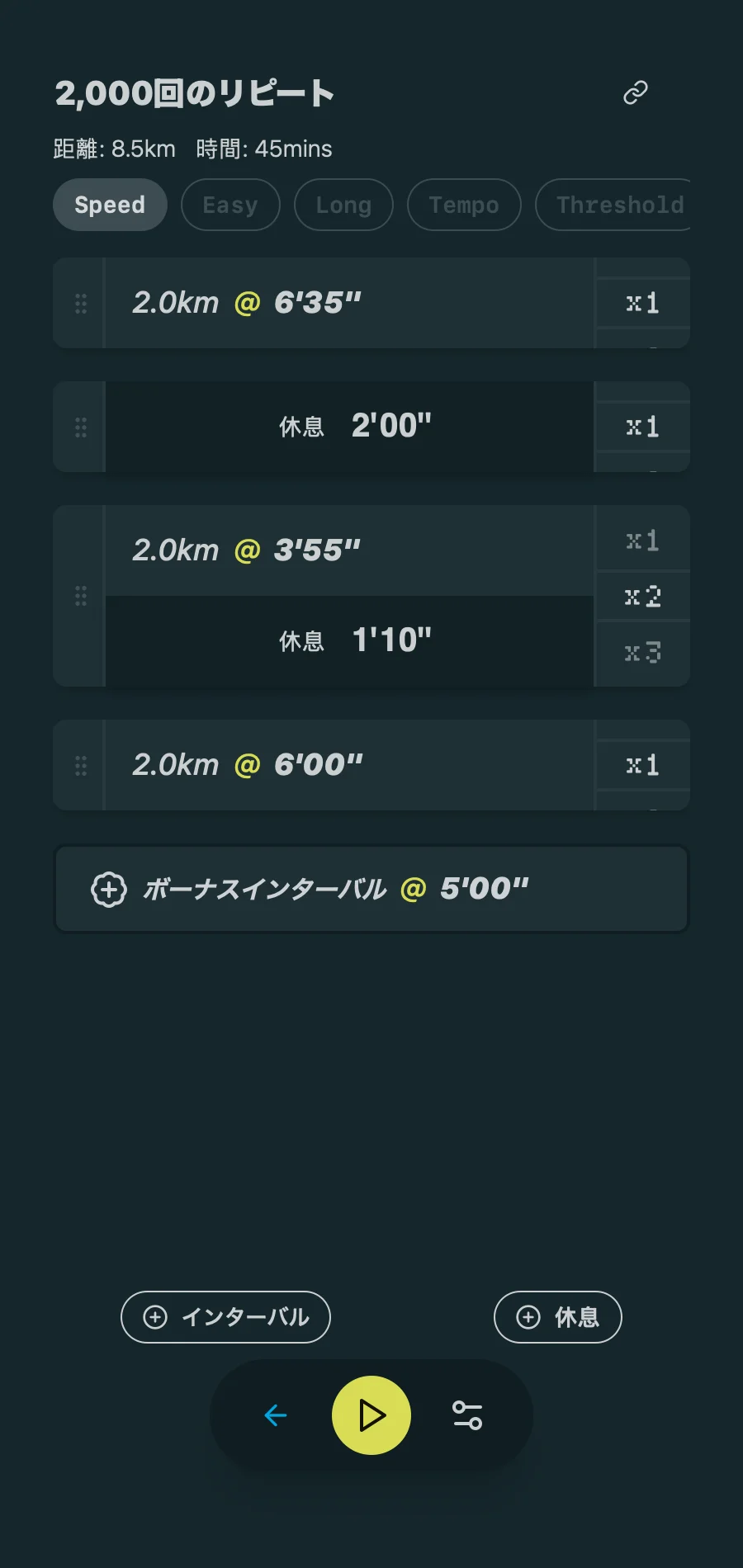
Task: Select x2 repeats for the 3'55" interval
Action: [x=642, y=596]
